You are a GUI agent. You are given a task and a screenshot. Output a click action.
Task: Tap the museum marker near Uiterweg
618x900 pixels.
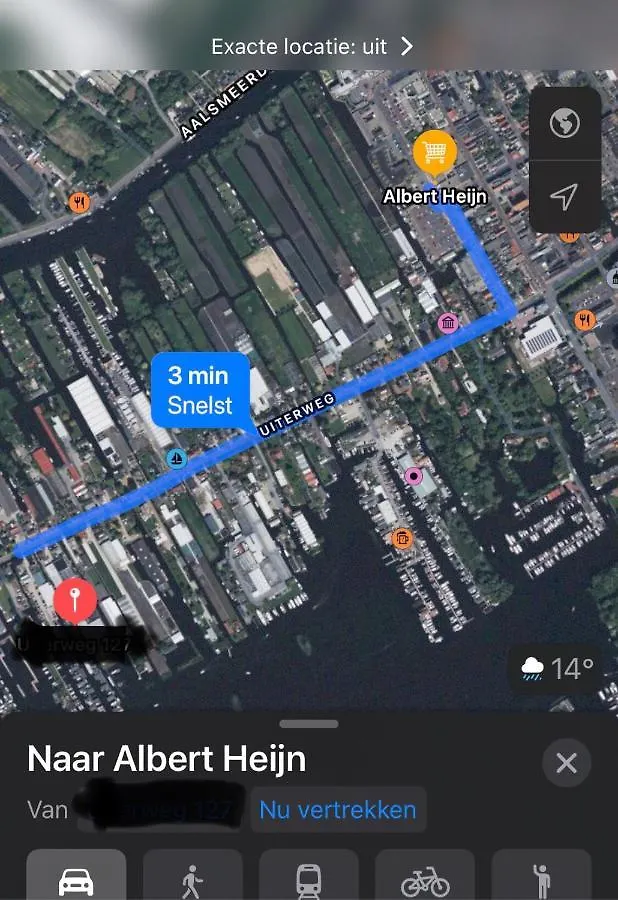pos(448,322)
